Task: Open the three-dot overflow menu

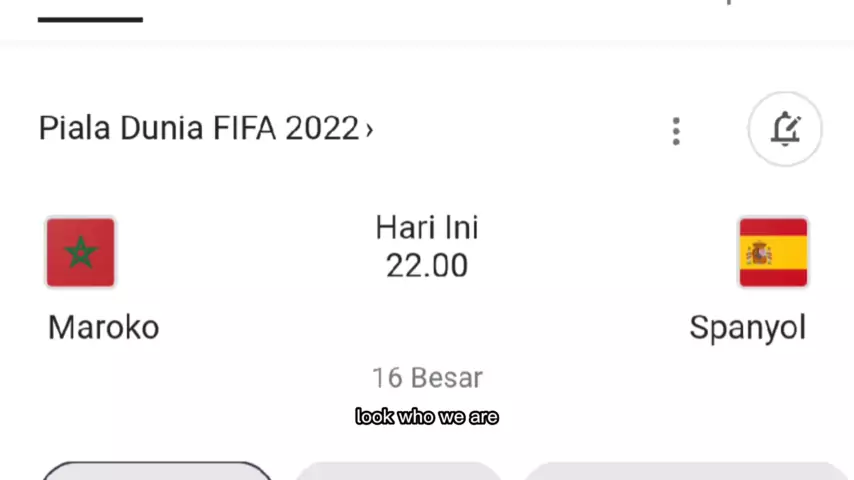Action: click(676, 131)
